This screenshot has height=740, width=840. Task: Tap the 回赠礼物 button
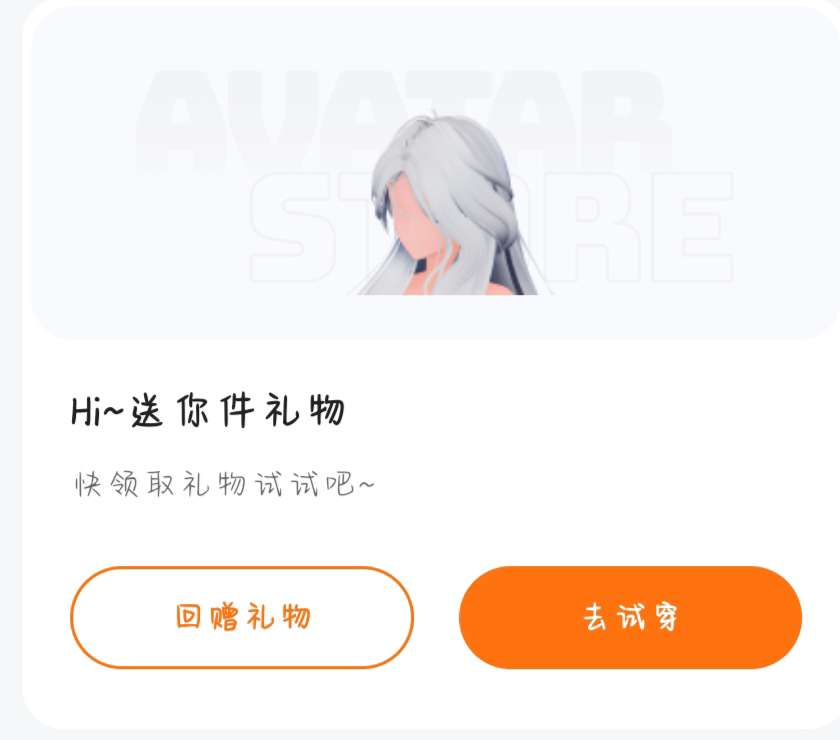pyautogui.click(x=242, y=617)
